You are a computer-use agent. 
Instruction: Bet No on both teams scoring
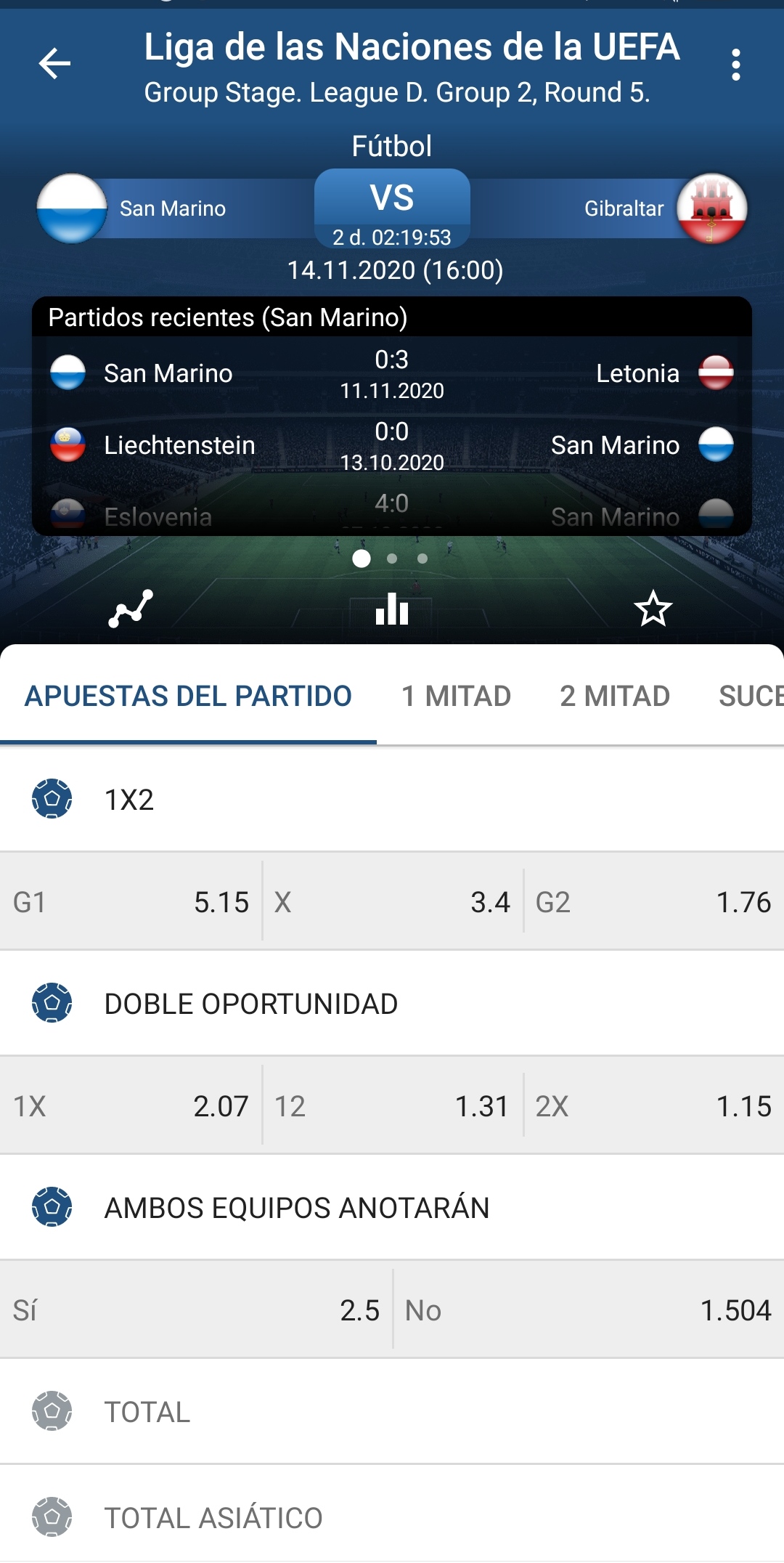click(x=589, y=1310)
